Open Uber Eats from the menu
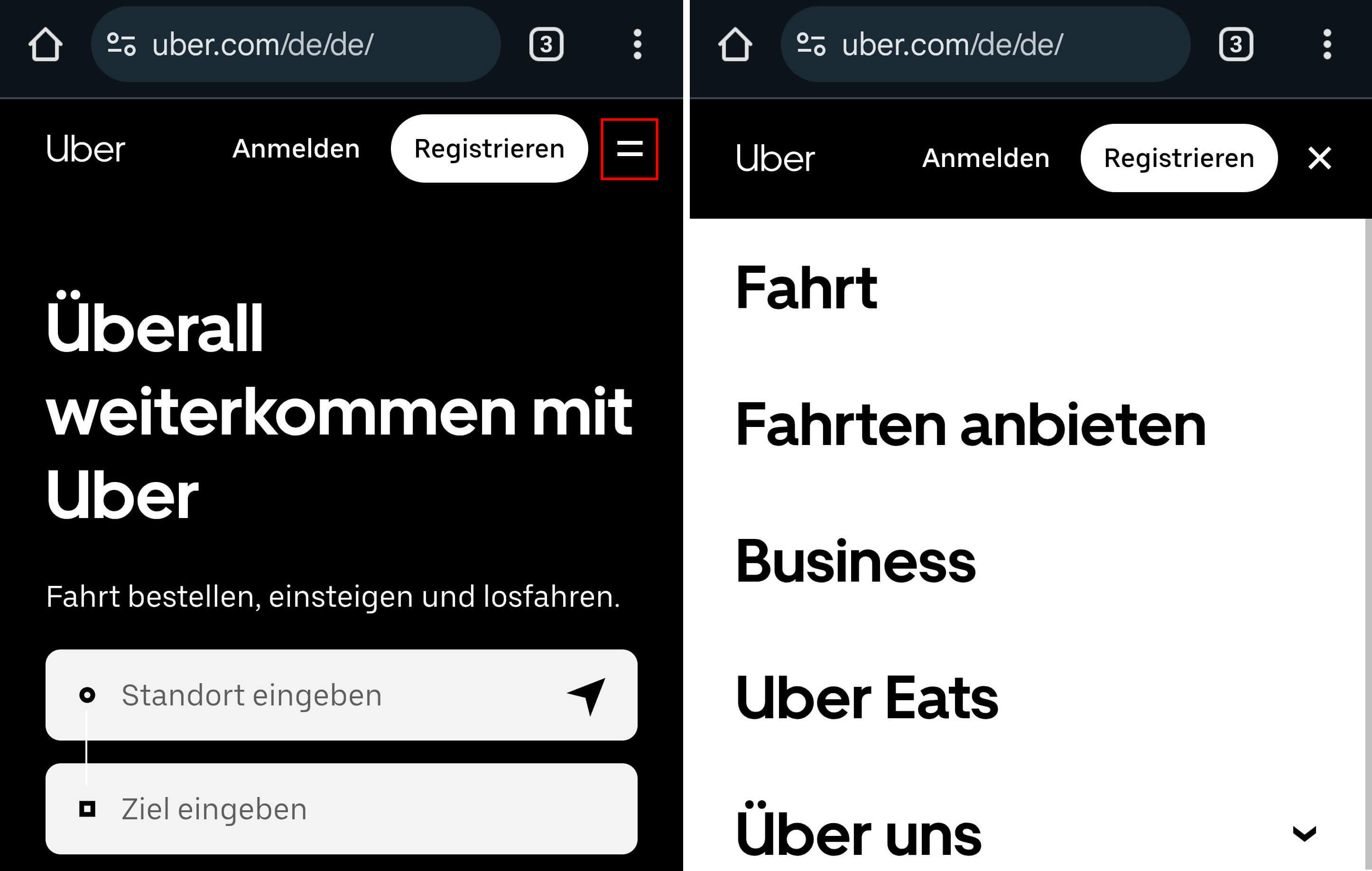 pyautogui.click(x=867, y=698)
